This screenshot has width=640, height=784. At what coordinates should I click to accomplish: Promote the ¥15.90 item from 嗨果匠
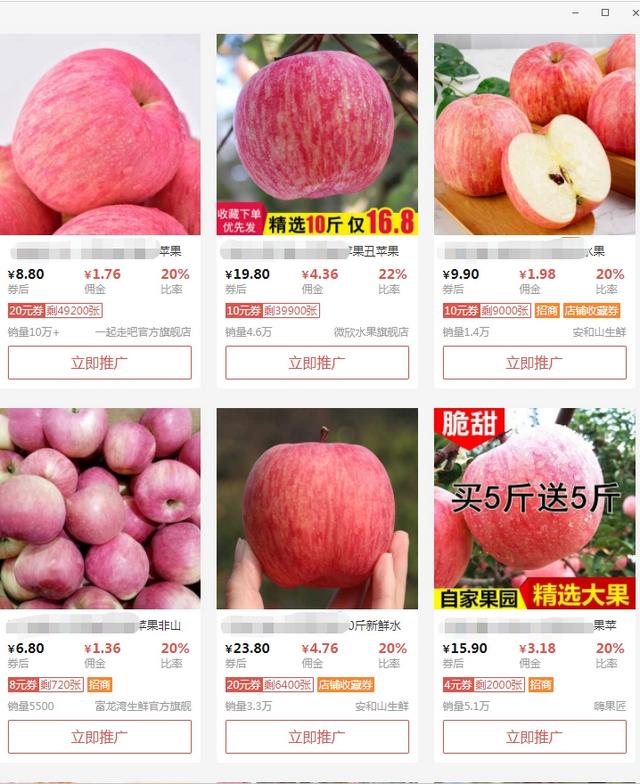(x=534, y=737)
